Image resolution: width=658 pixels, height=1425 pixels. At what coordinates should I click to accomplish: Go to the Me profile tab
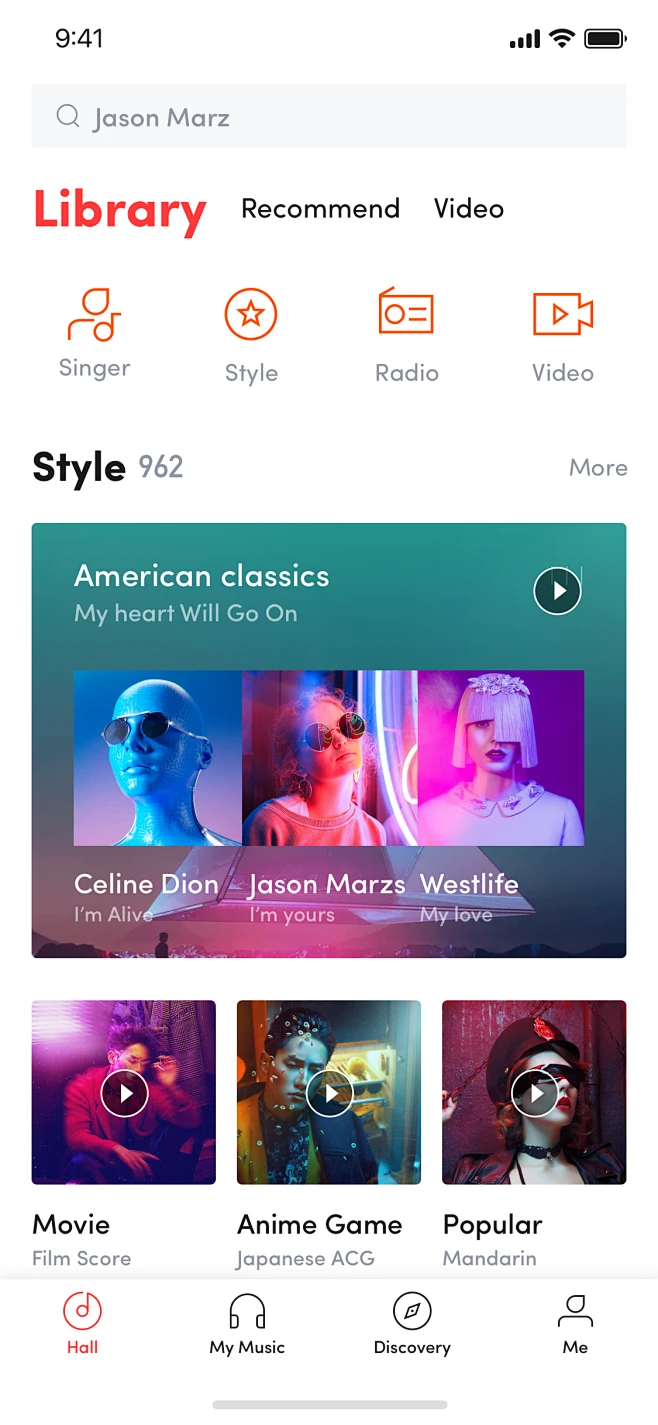[x=575, y=1323]
